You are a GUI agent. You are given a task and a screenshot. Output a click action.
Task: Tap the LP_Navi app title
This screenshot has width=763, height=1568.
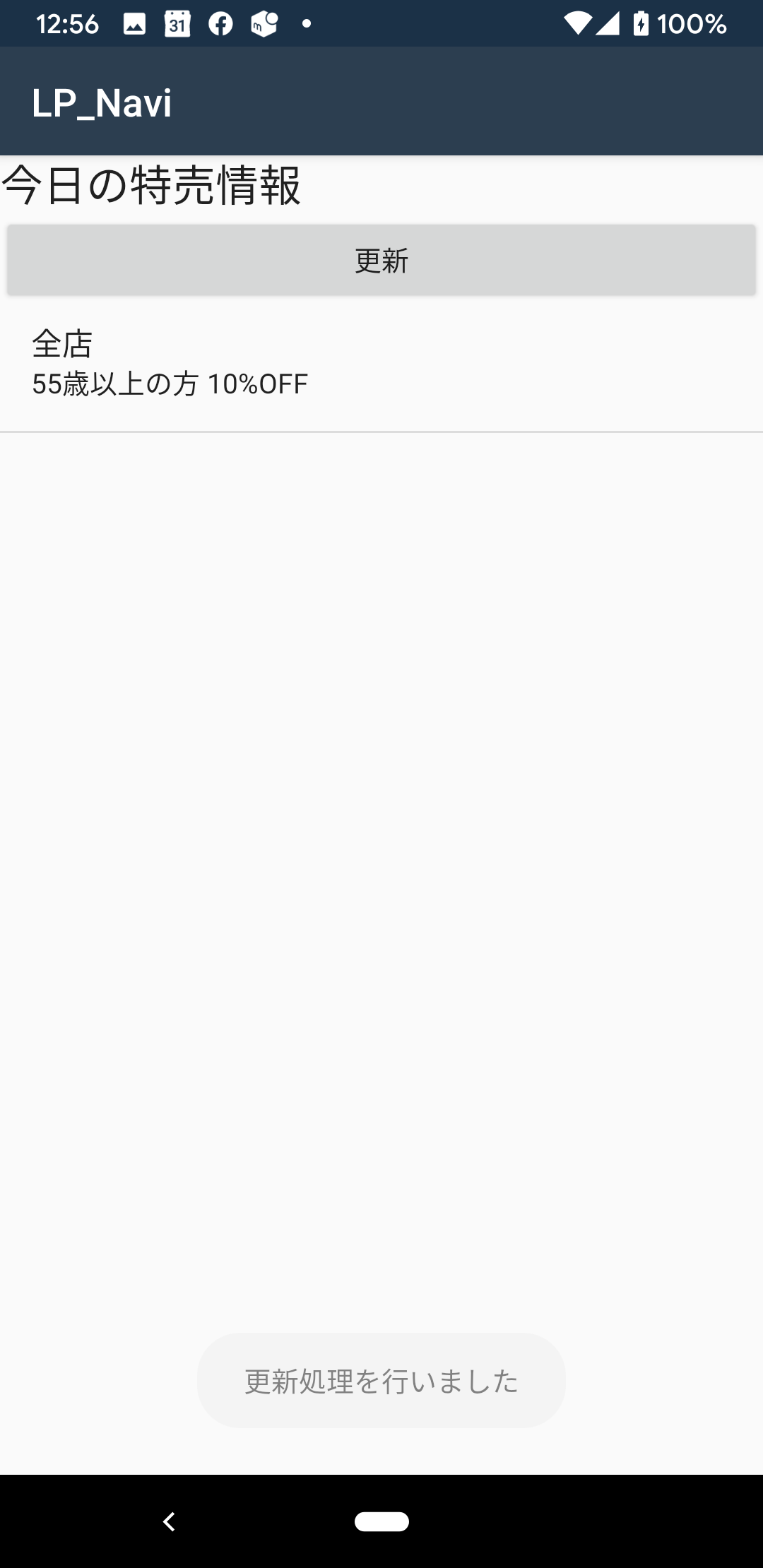(x=102, y=102)
